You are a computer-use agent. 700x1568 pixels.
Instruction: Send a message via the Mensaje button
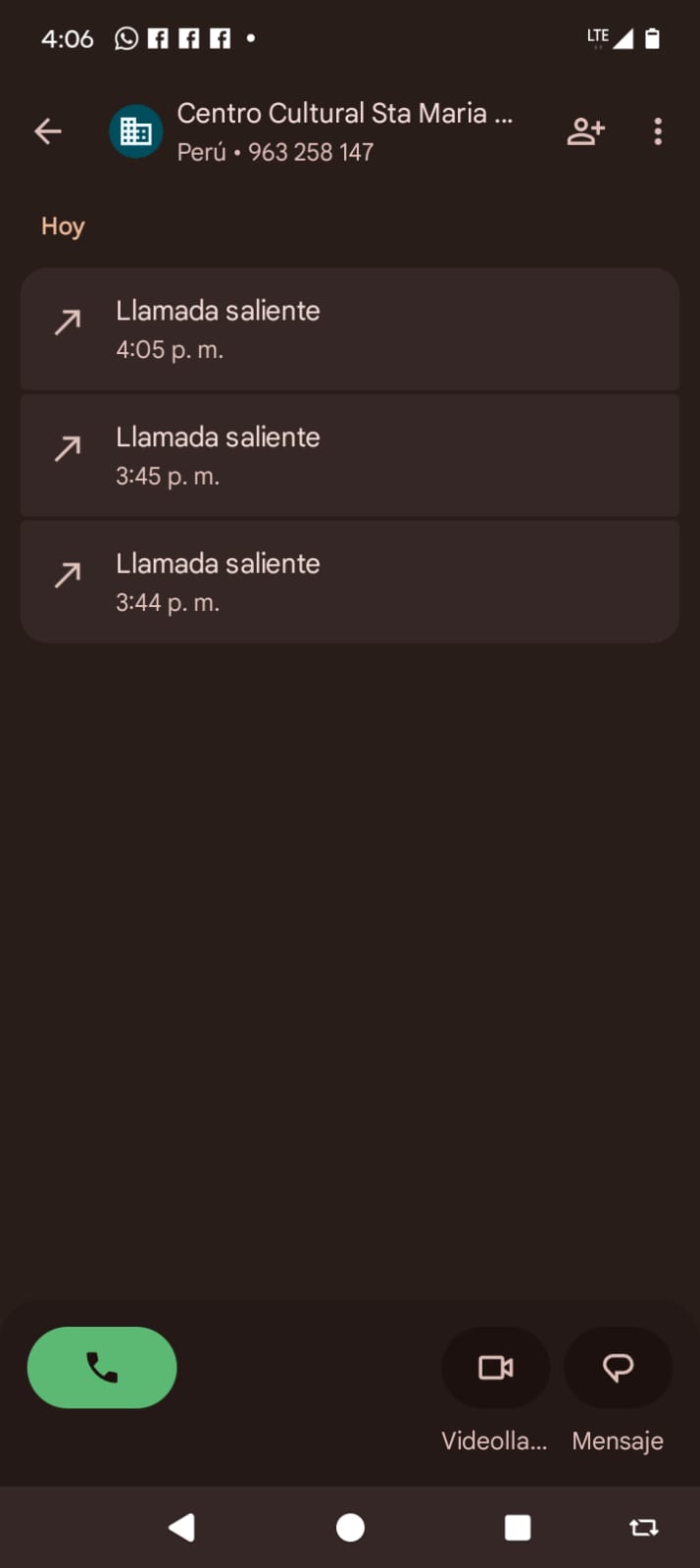tap(618, 1367)
